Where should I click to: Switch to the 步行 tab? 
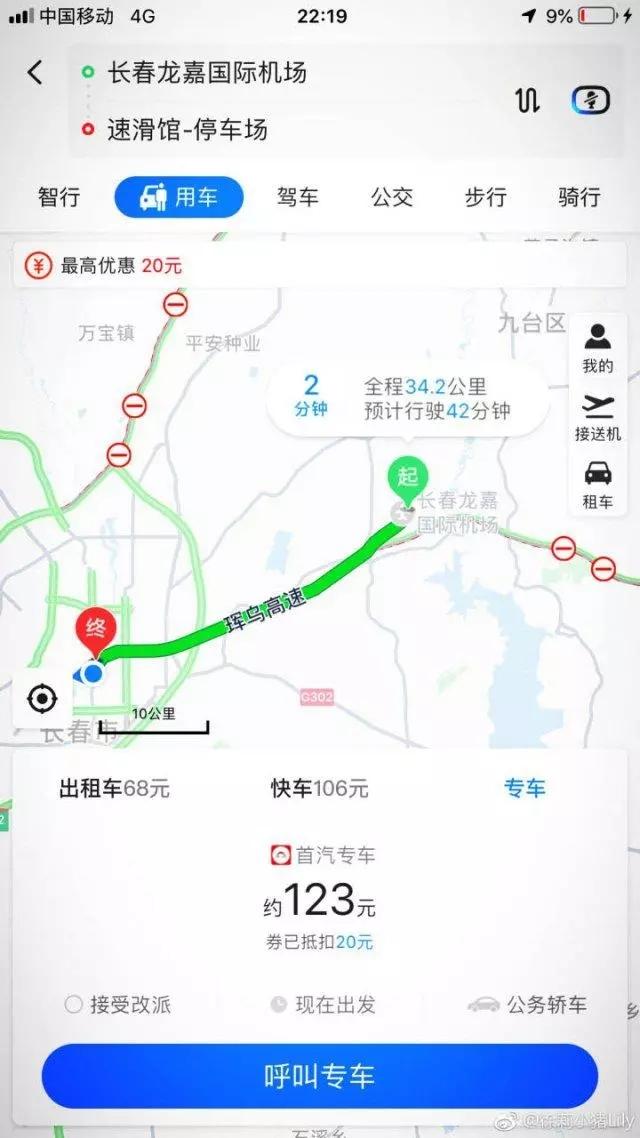coord(485,197)
